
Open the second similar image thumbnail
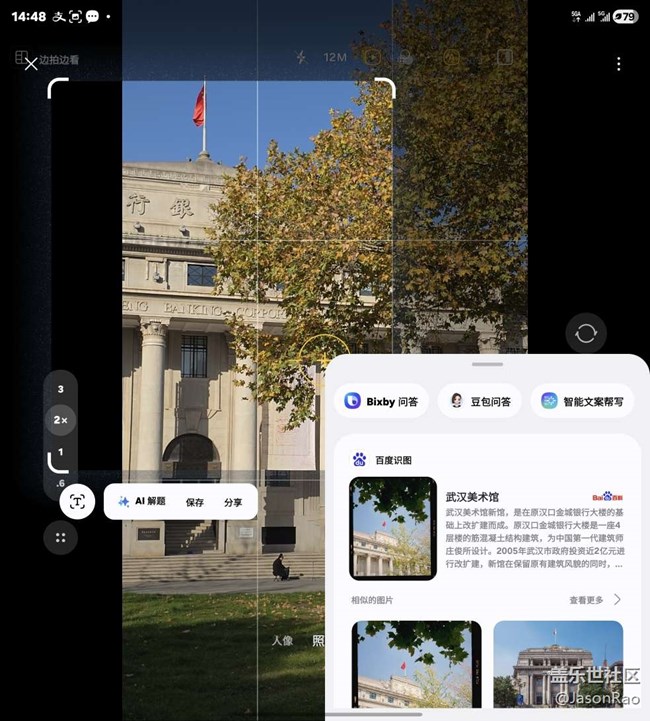557,664
